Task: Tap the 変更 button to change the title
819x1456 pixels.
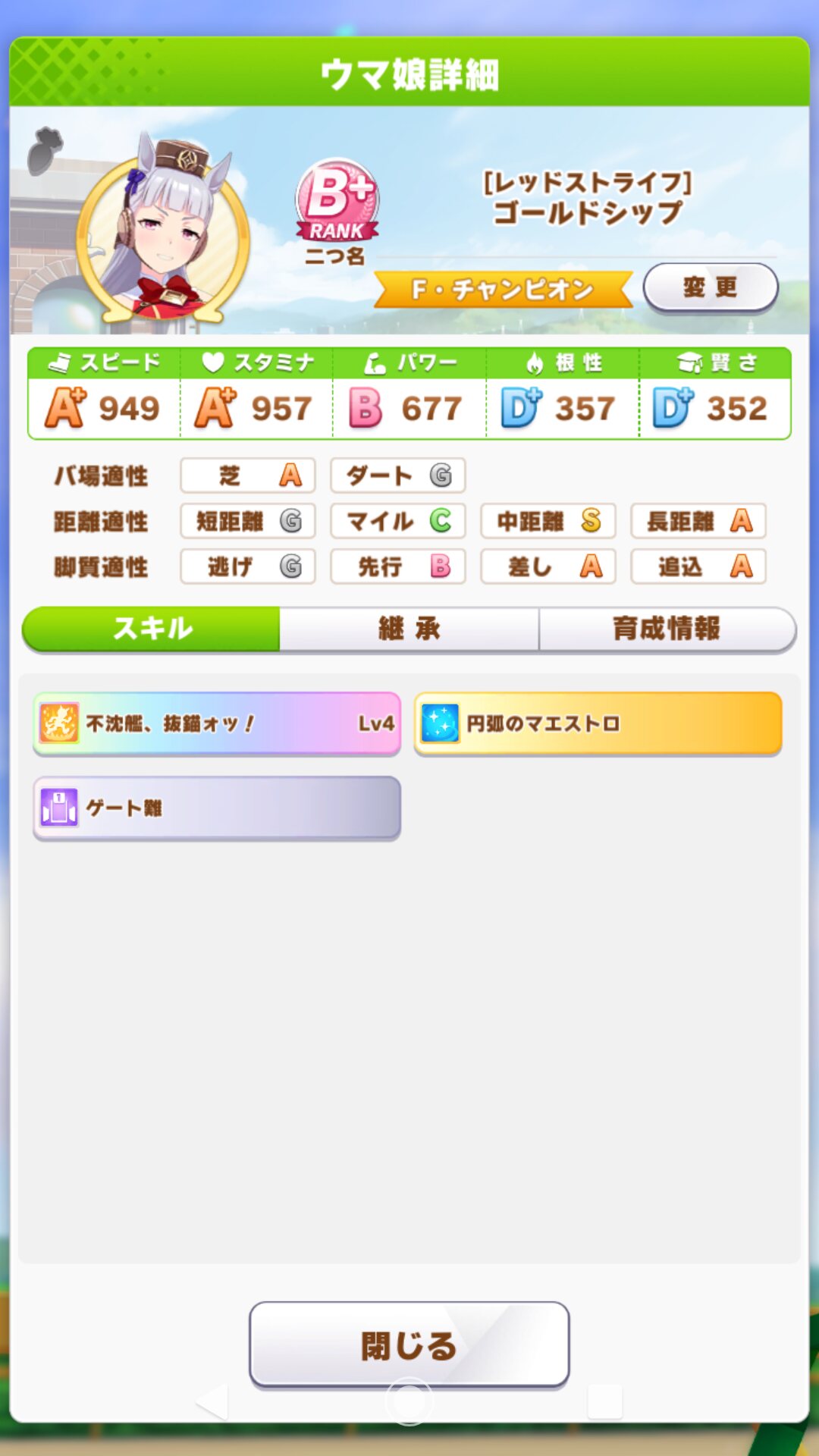Action: coord(710,287)
